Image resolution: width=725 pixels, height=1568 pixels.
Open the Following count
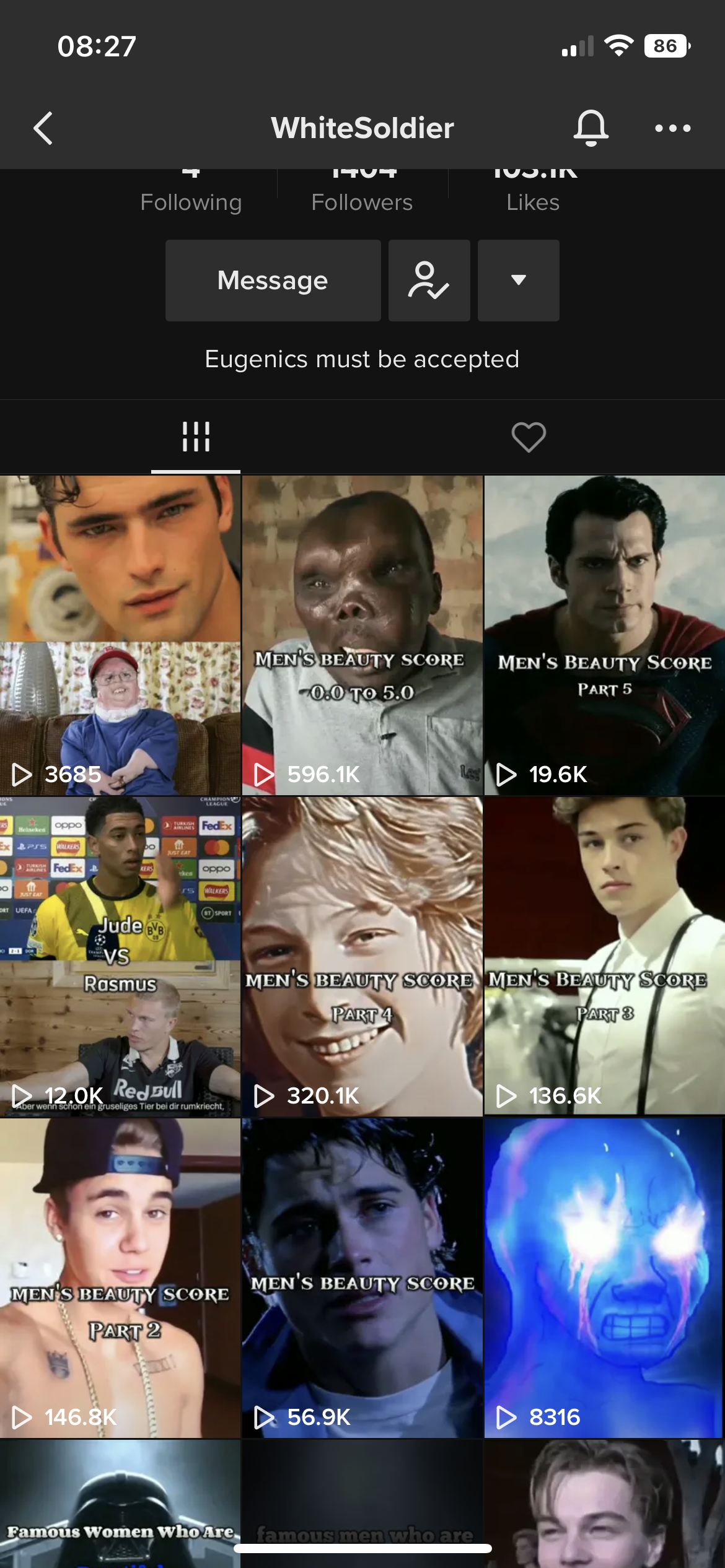click(191, 192)
